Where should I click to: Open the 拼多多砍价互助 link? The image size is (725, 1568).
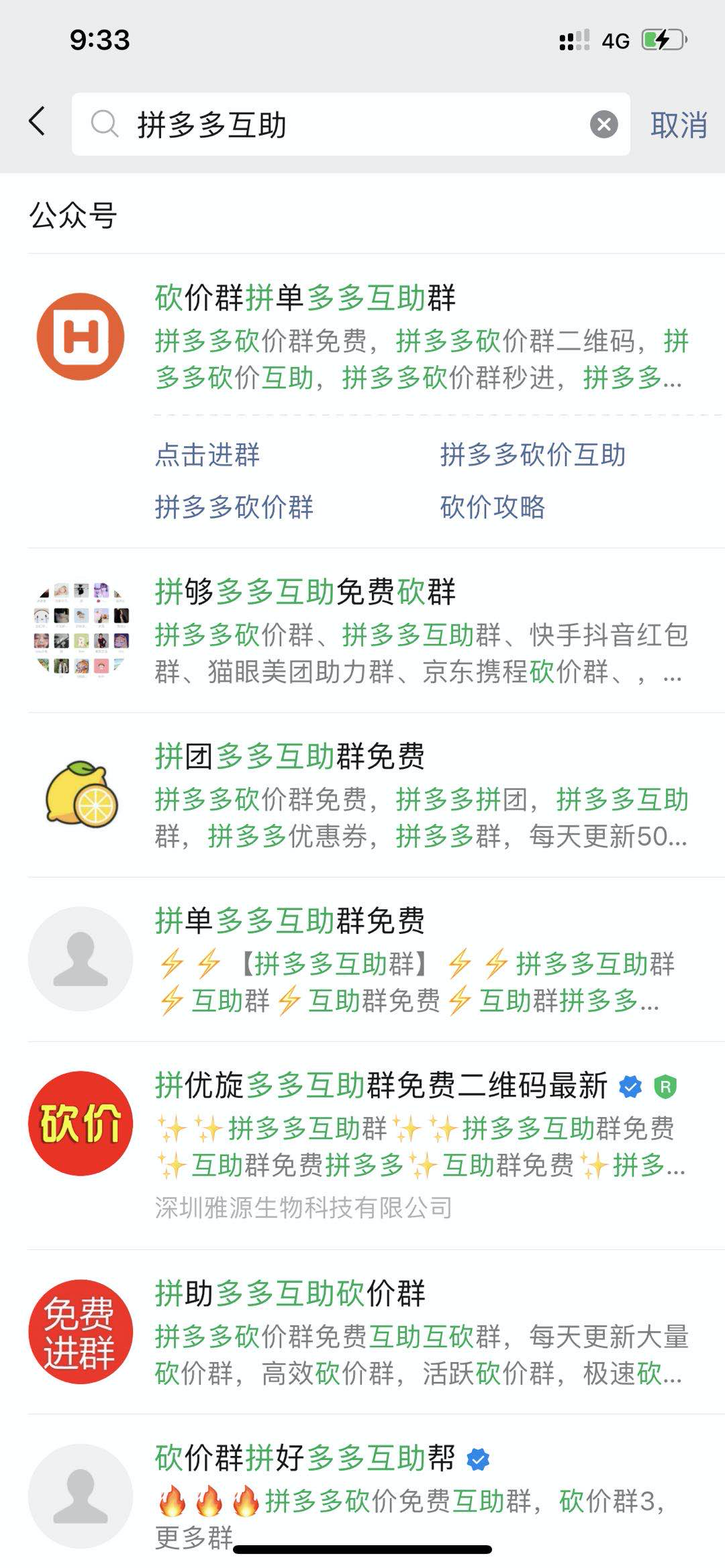click(x=532, y=455)
